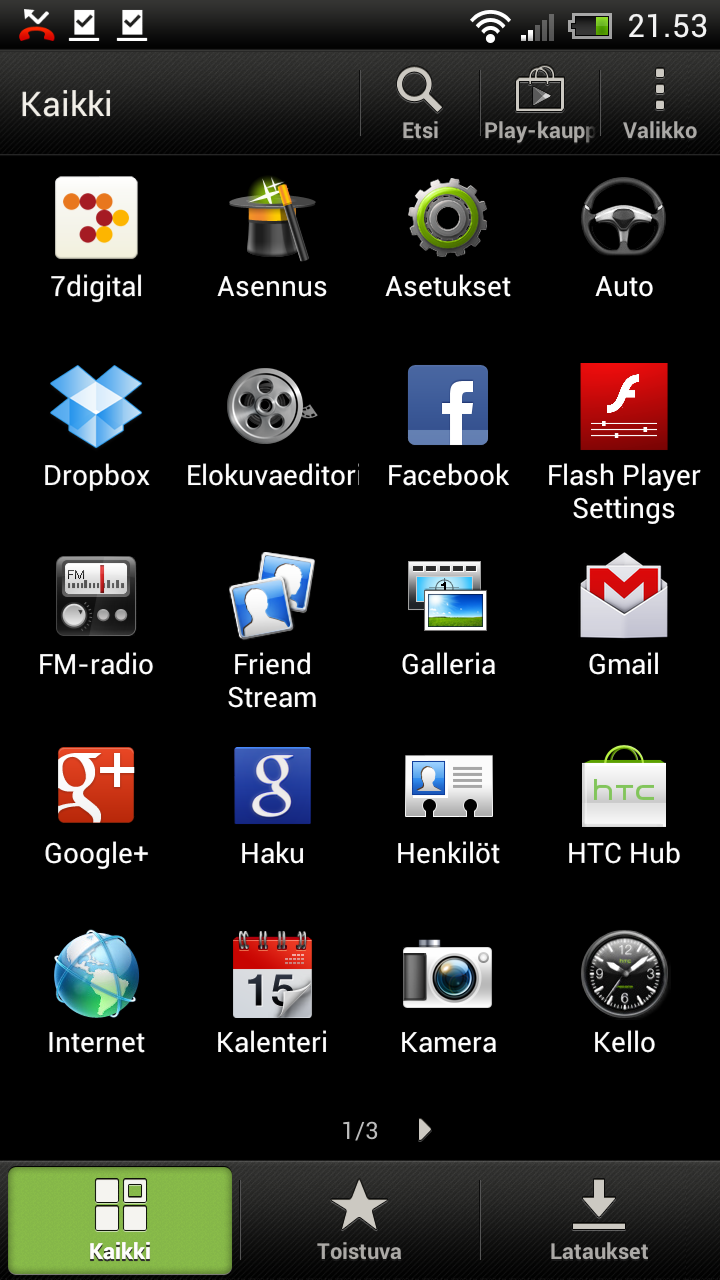Open the Etsi search action
720x1280 pixels.
click(420, 103)
